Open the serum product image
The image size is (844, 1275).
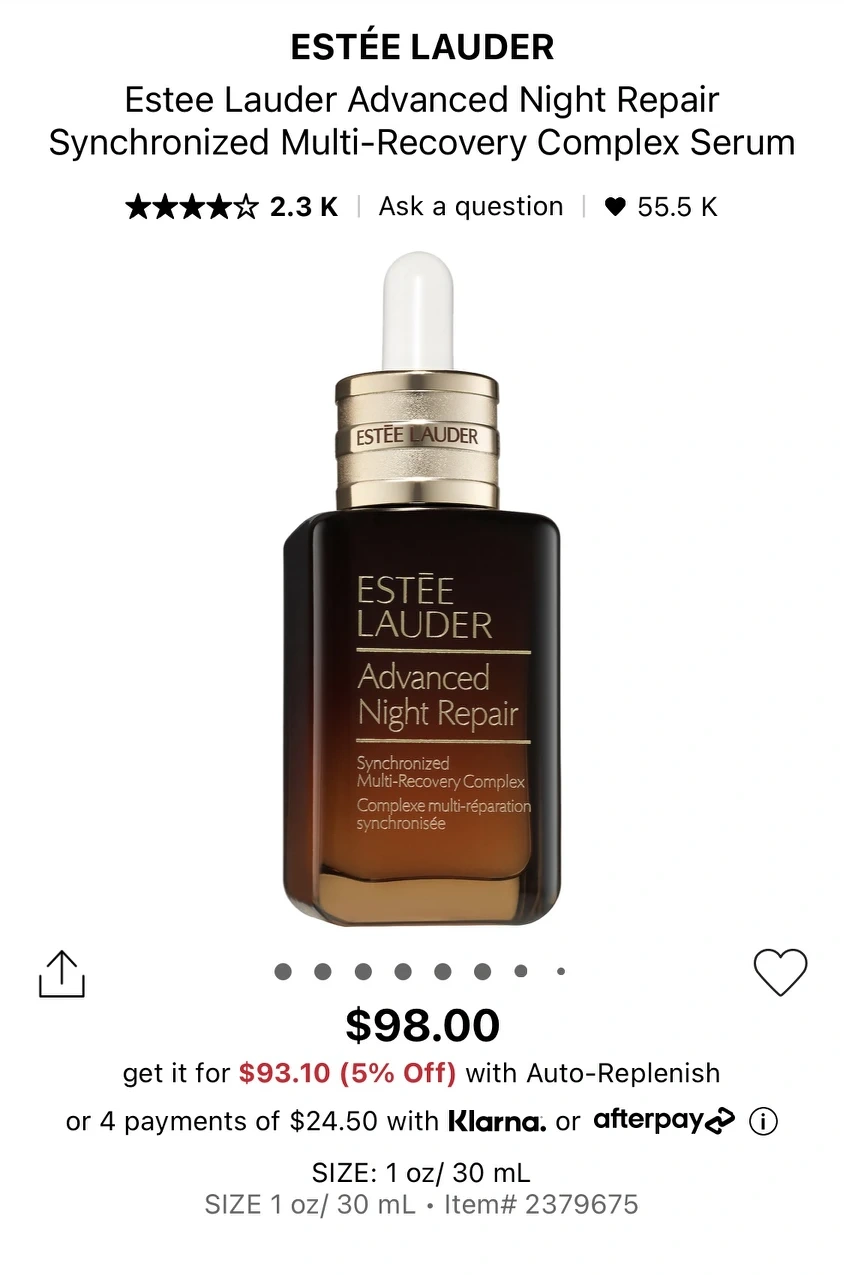coord(421,590)
